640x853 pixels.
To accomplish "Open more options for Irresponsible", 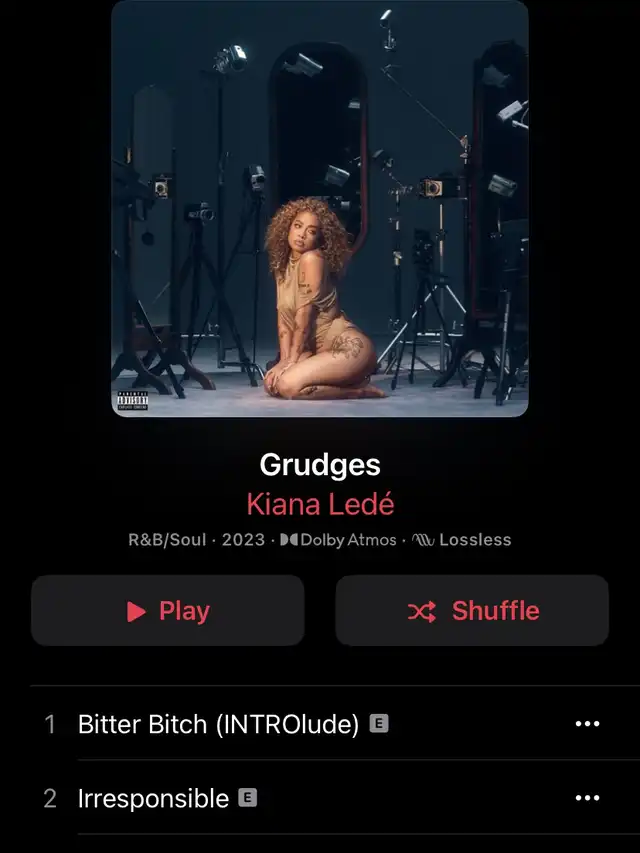I will point(587,798).
